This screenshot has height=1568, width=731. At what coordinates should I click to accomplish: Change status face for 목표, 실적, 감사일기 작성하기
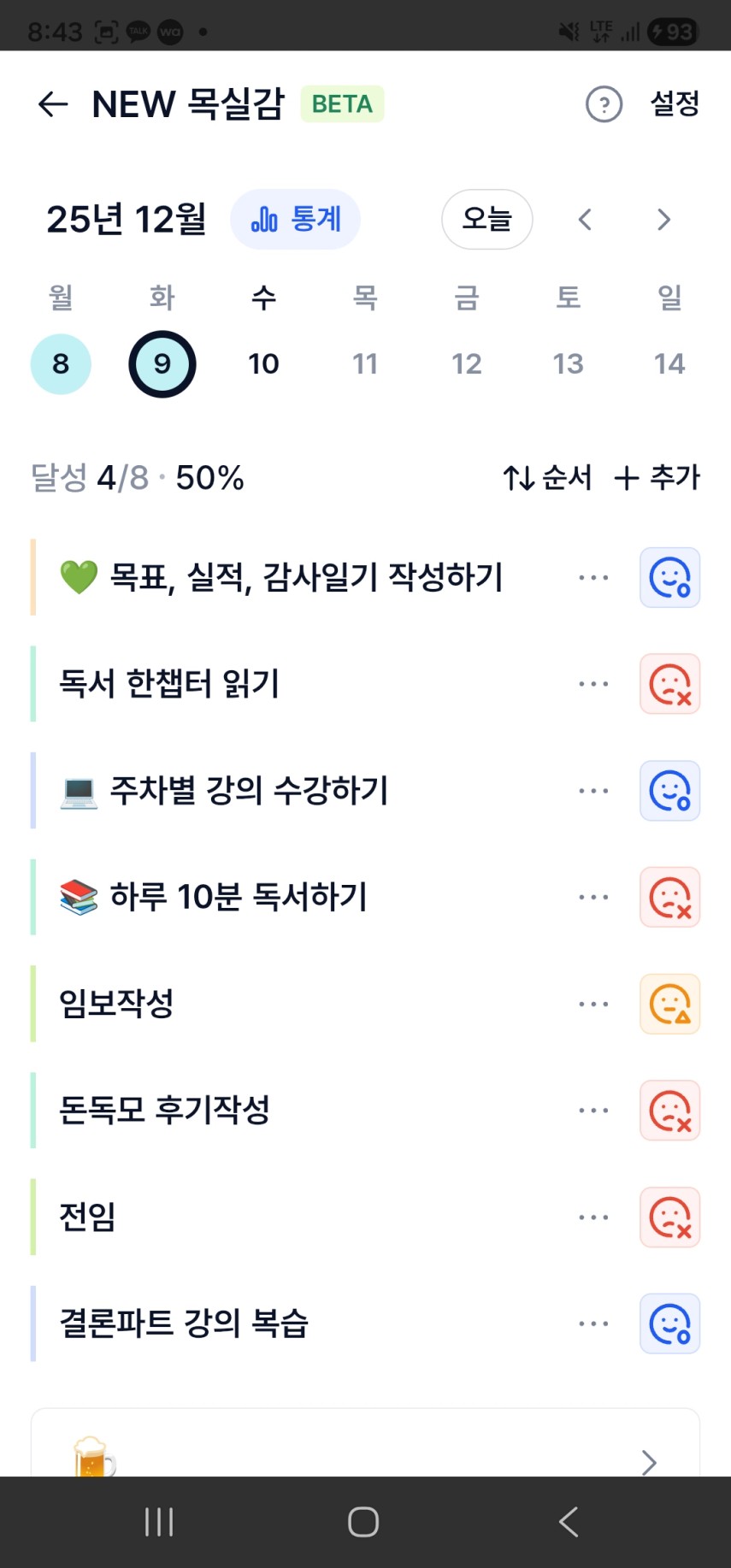(669, 578)
